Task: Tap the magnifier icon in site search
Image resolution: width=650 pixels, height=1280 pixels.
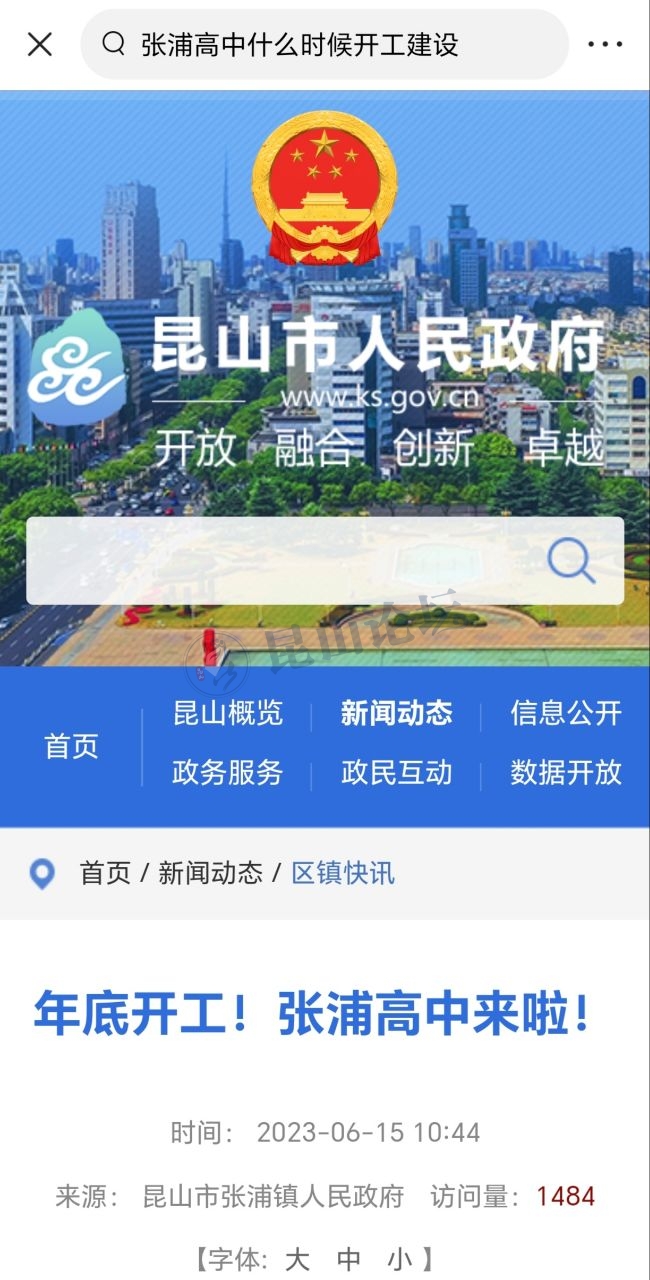Action: pos(571,561)
